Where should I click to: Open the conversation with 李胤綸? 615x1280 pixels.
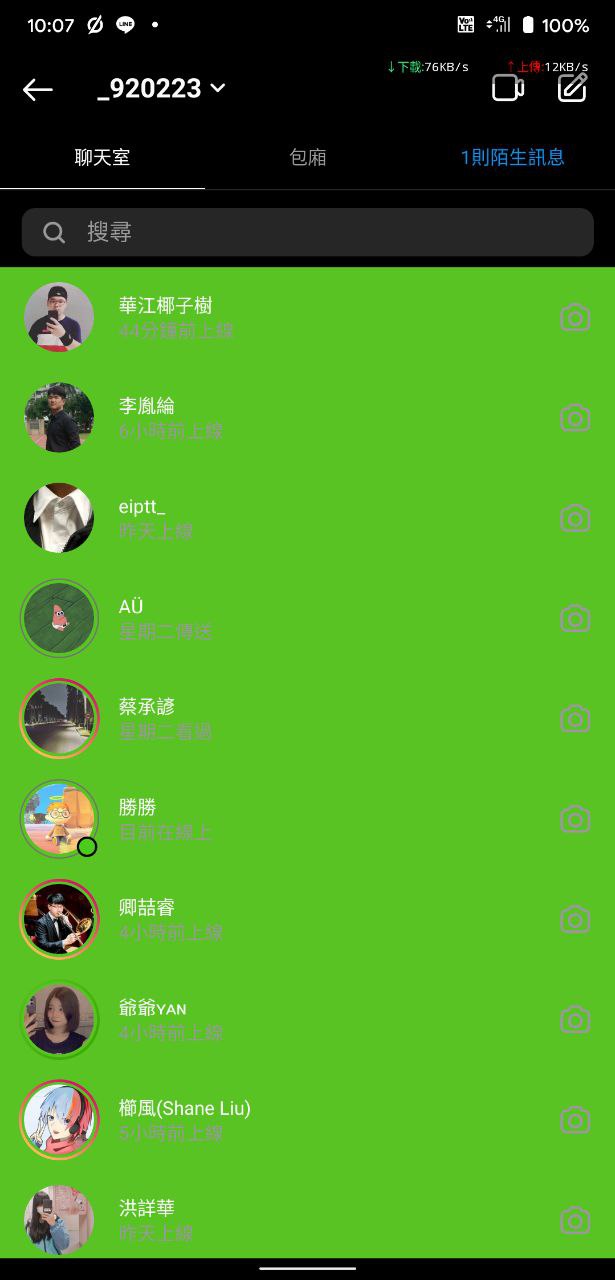click(x=307, y=417)
